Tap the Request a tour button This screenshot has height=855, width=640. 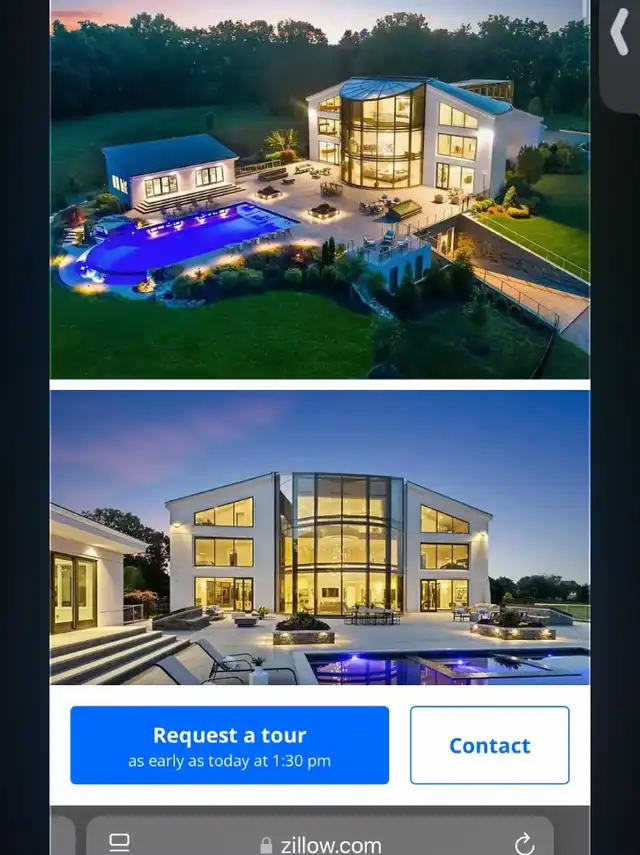(x=229, y=745)
